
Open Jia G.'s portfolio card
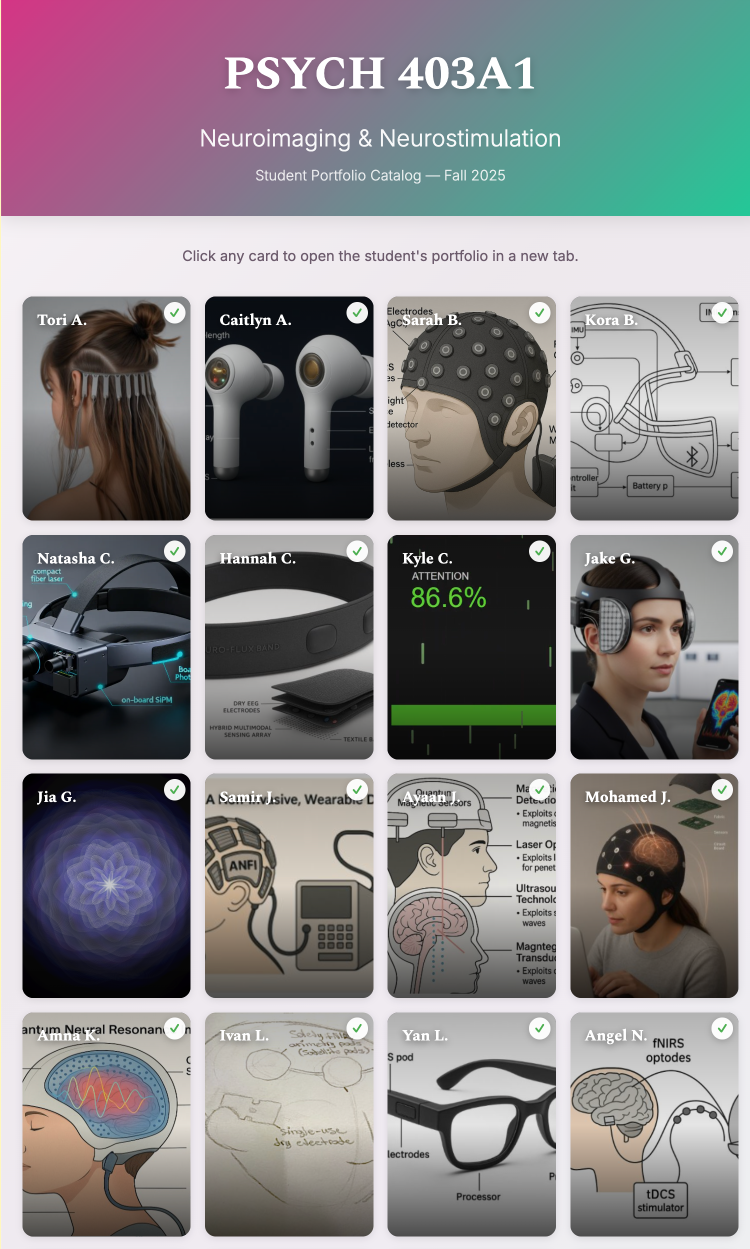click(x=106, y=885)
